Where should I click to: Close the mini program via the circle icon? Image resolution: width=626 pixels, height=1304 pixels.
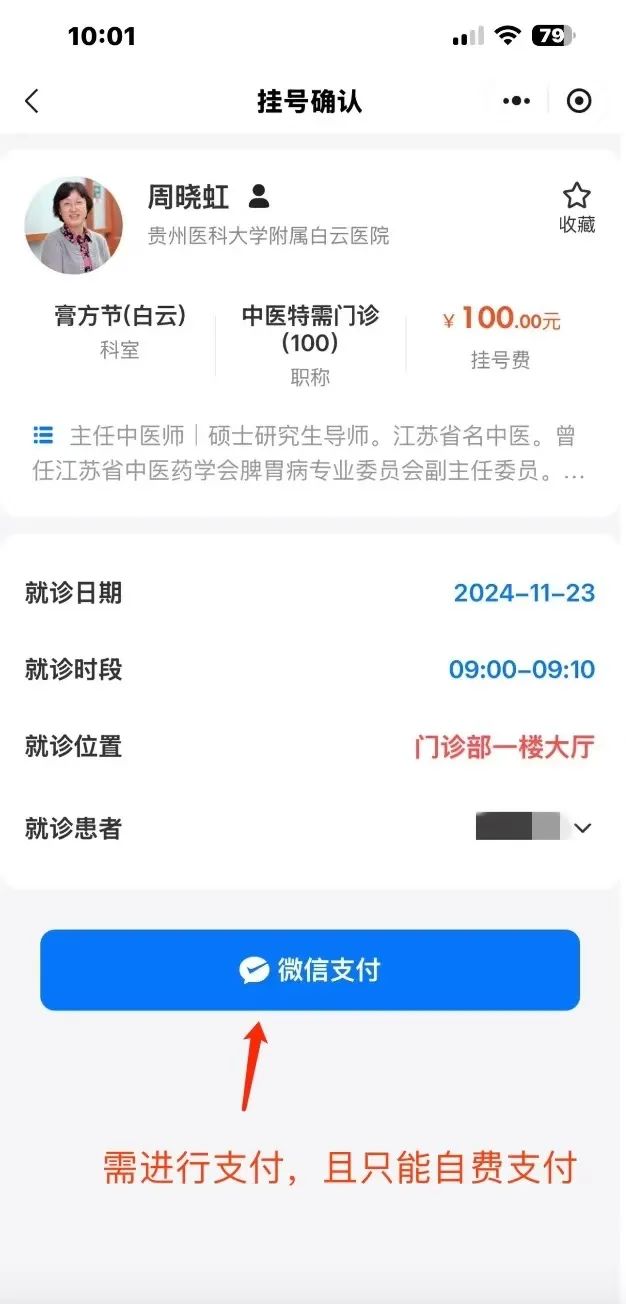pyautogui.click(x=579, y=101)
